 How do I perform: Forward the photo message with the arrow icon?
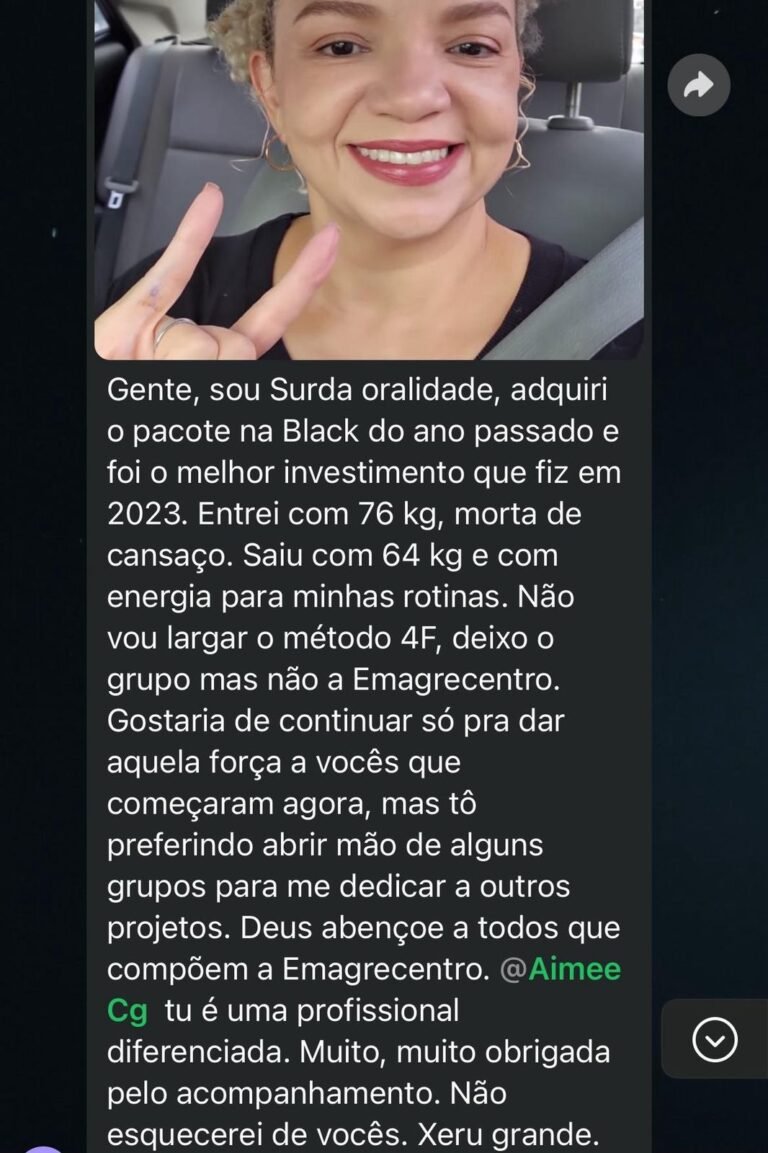698,86
